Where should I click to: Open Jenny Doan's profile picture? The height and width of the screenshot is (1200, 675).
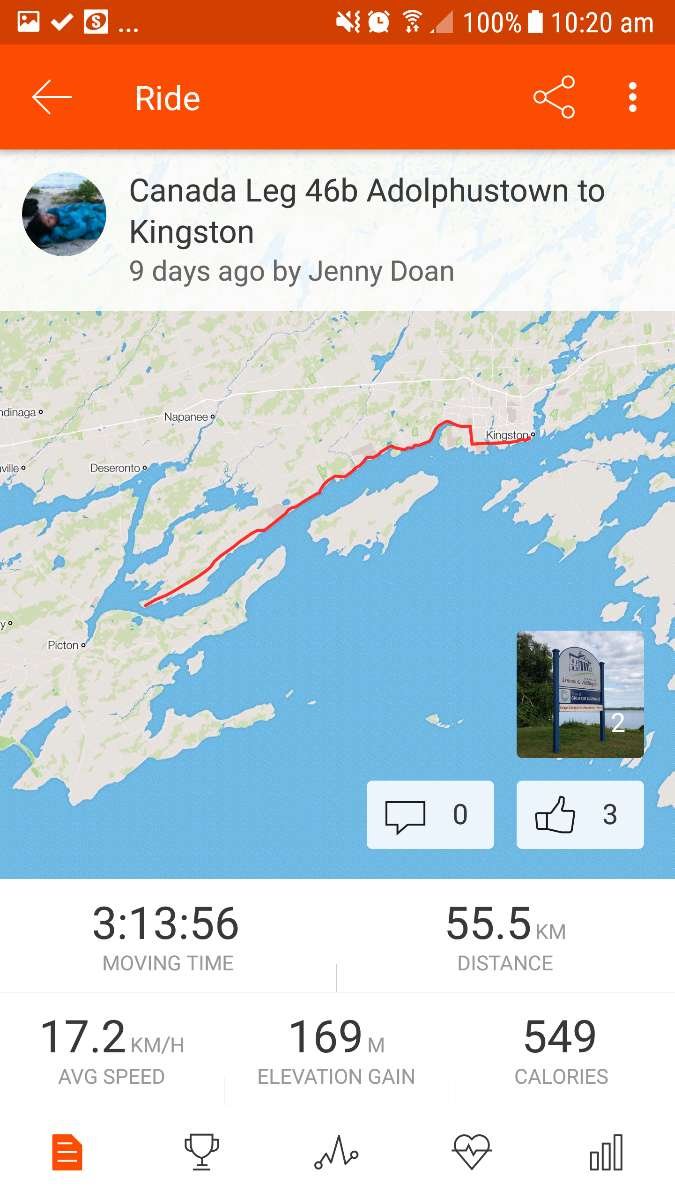tap(64, 214)
